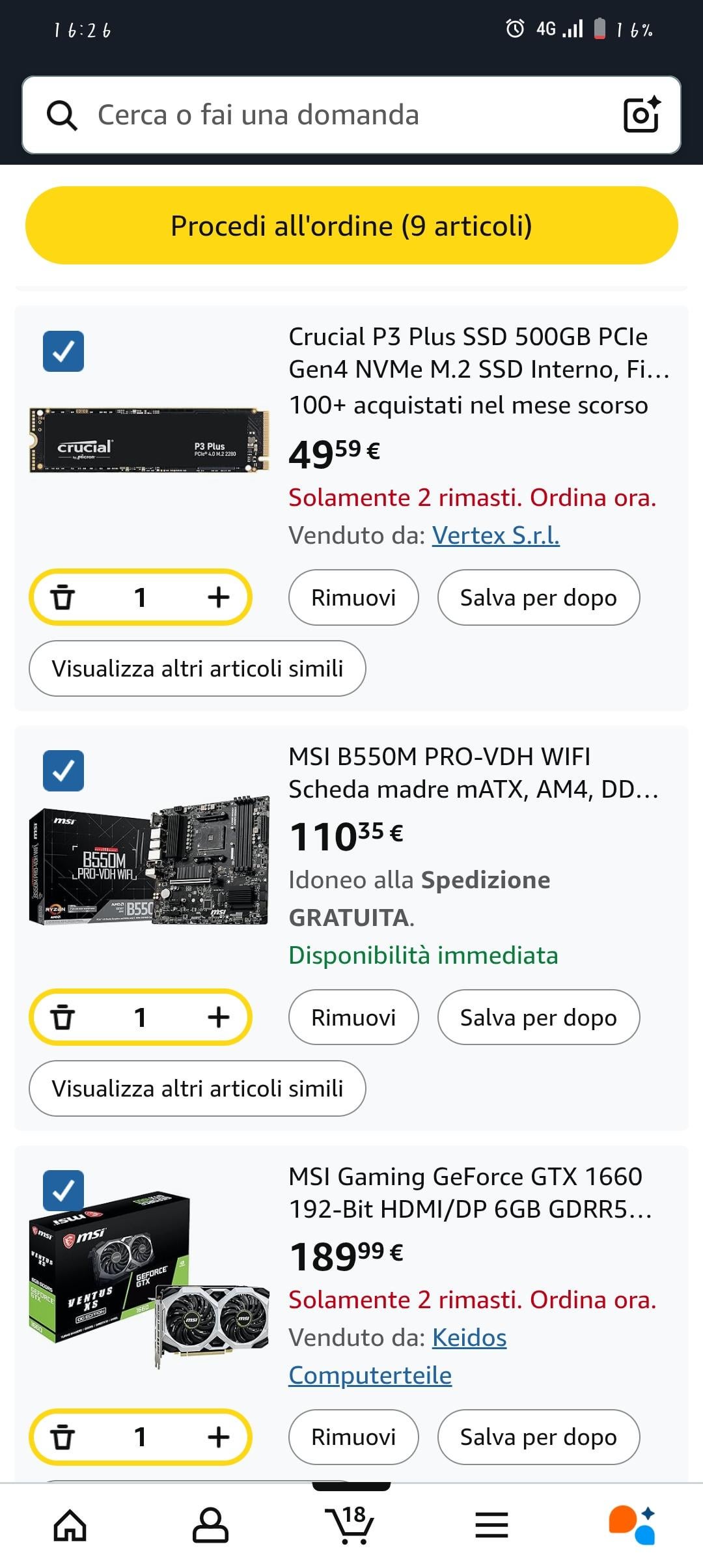This screenshot has width=703, height=1568.
Task: Tap the trash icon for MSI B550M motherboard
Action: point(62,1017)
